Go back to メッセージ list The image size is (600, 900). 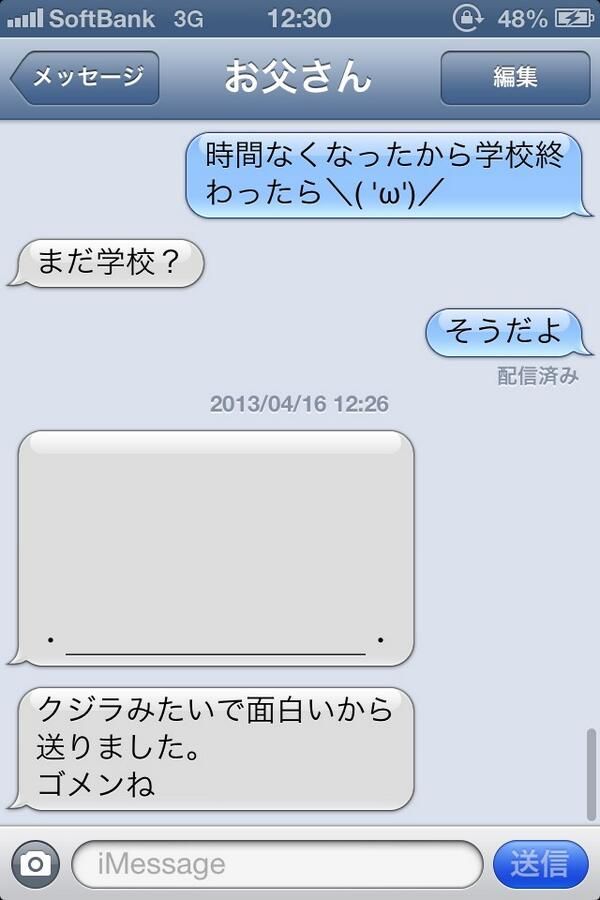tap(86, 78)
